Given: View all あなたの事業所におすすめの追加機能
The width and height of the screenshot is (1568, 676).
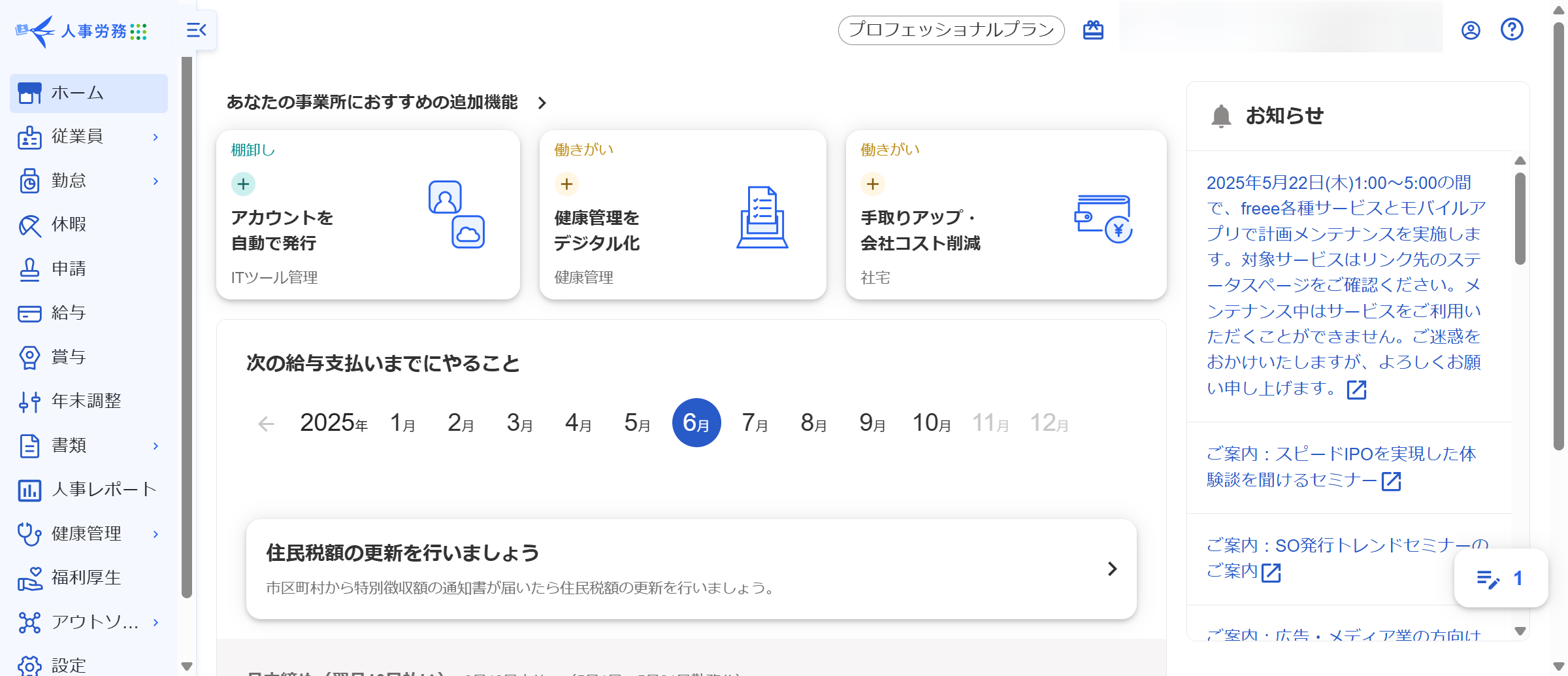Looking at the screenshot, I should click(x=542, y=103).
